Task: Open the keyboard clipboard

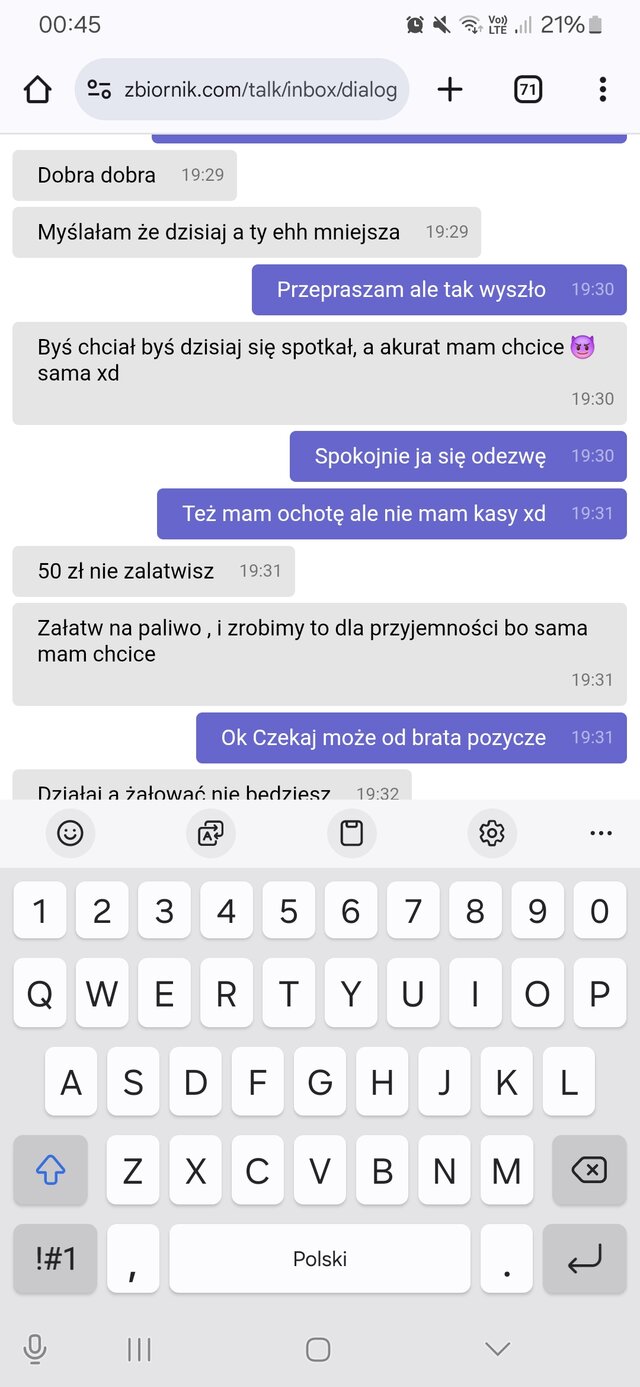Action: (x=352, y=833)
